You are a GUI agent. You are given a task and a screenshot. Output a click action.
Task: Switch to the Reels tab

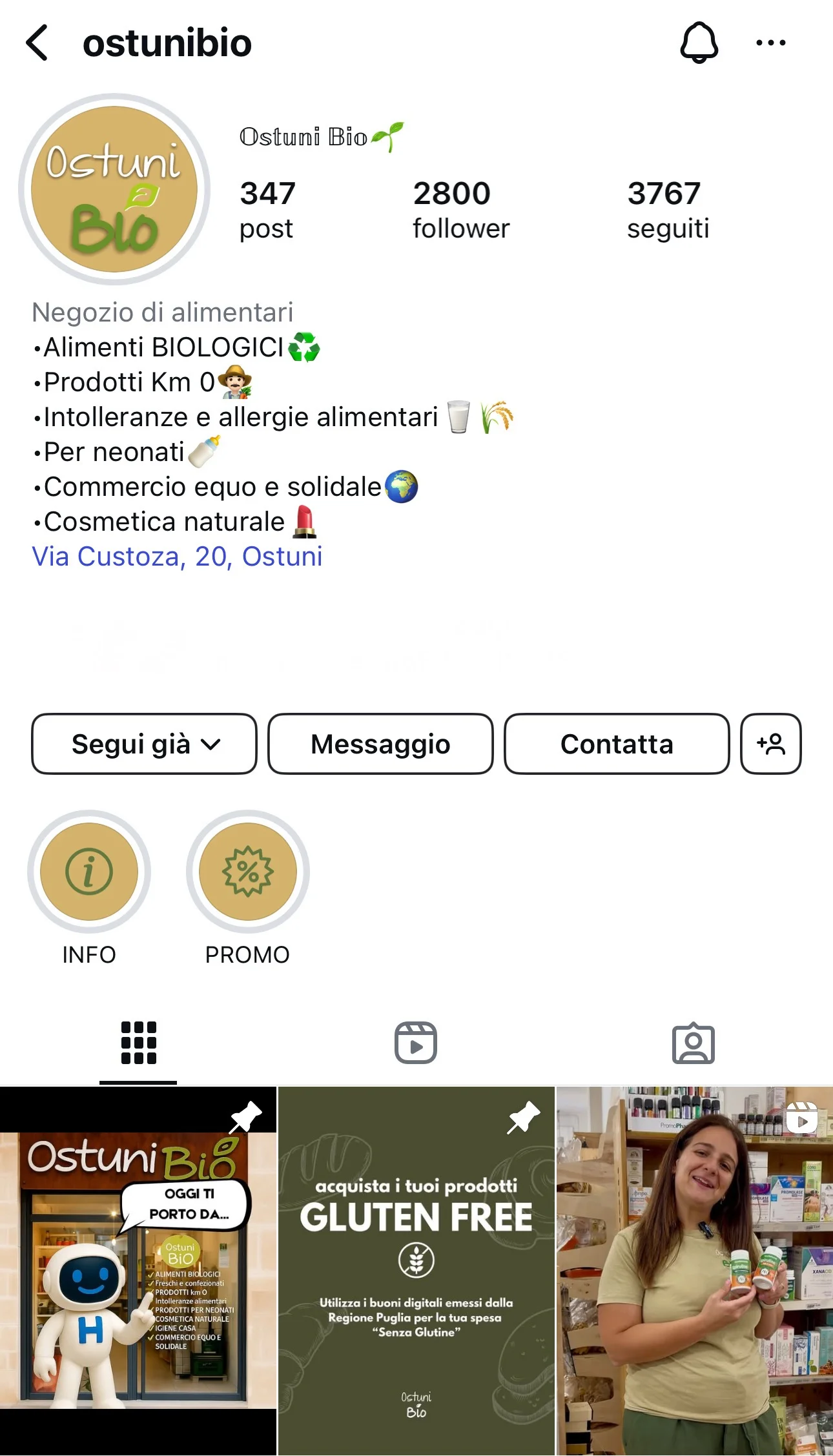click(416, 1041)
